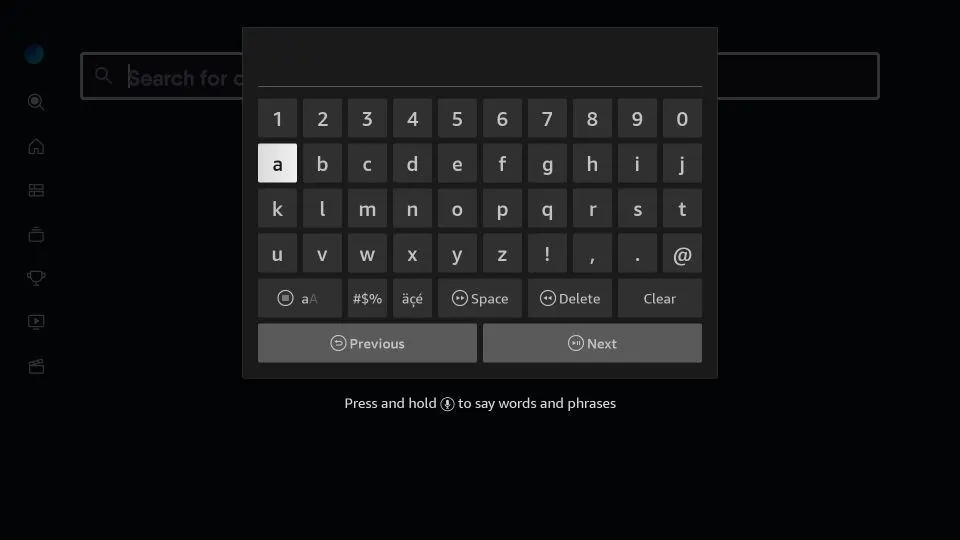The width and height of the screenshot is (960, 540).
Task: Tap the number 0 key
Action: click(682, 119)
